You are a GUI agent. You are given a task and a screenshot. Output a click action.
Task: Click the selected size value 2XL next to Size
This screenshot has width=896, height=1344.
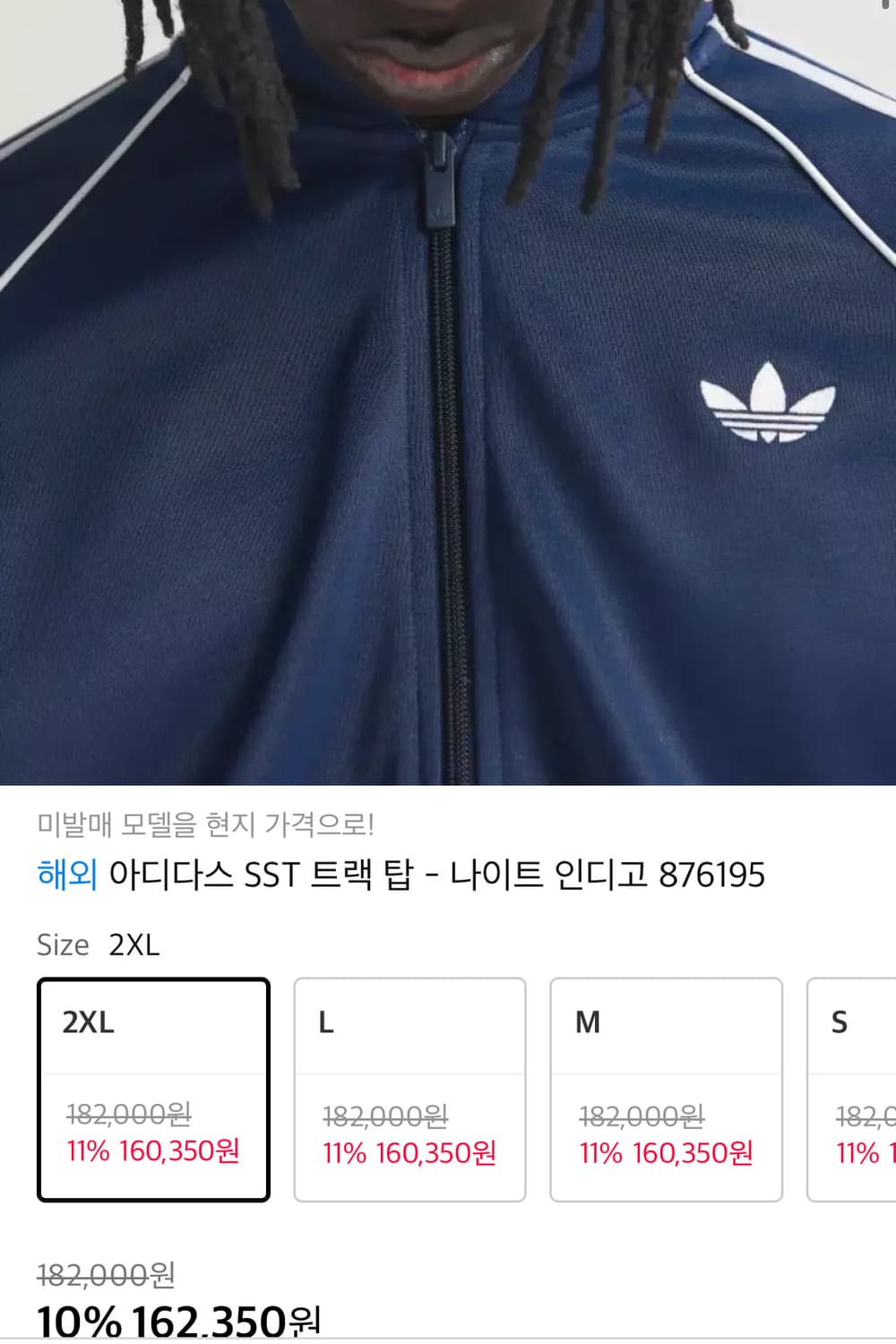point(134,944)
